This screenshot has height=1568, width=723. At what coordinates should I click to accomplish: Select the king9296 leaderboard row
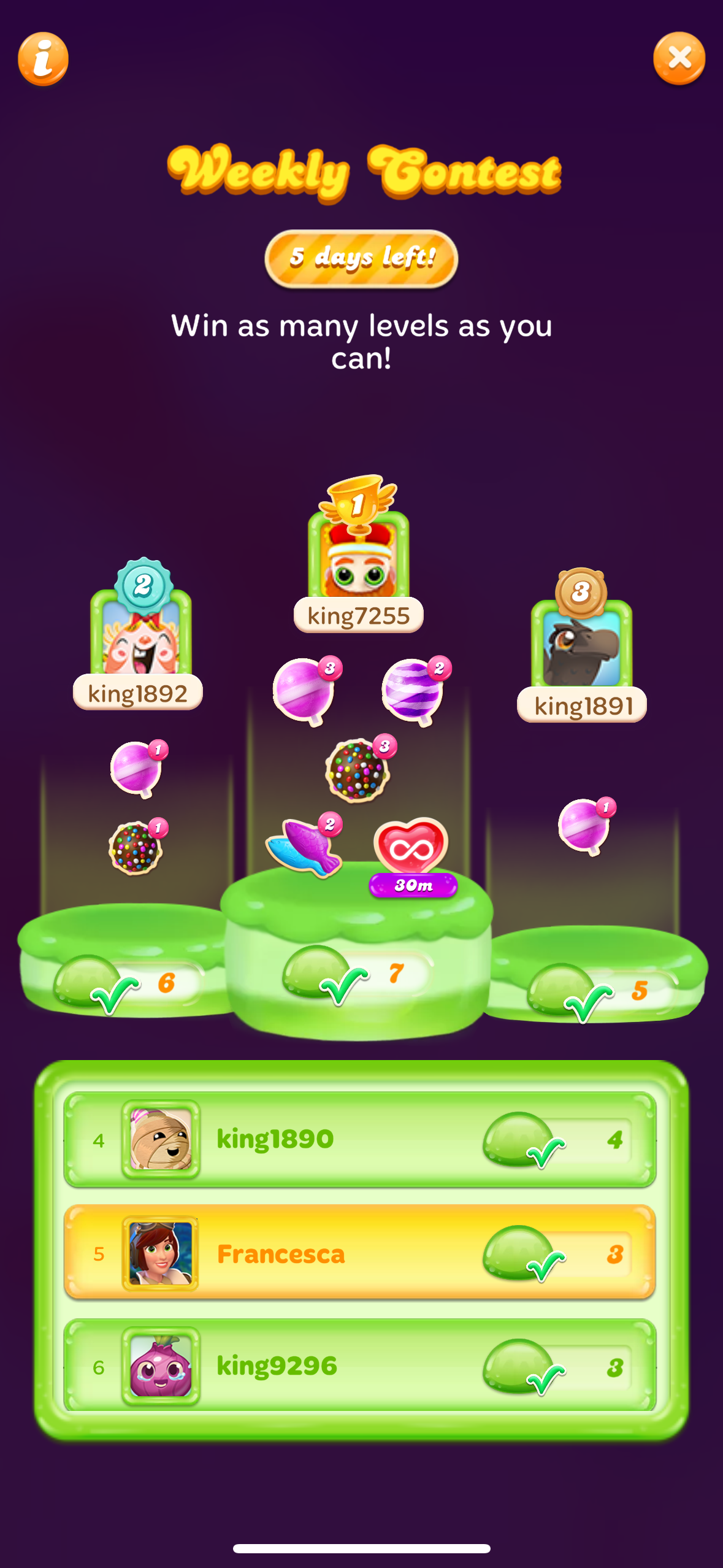pos(360,1366)
